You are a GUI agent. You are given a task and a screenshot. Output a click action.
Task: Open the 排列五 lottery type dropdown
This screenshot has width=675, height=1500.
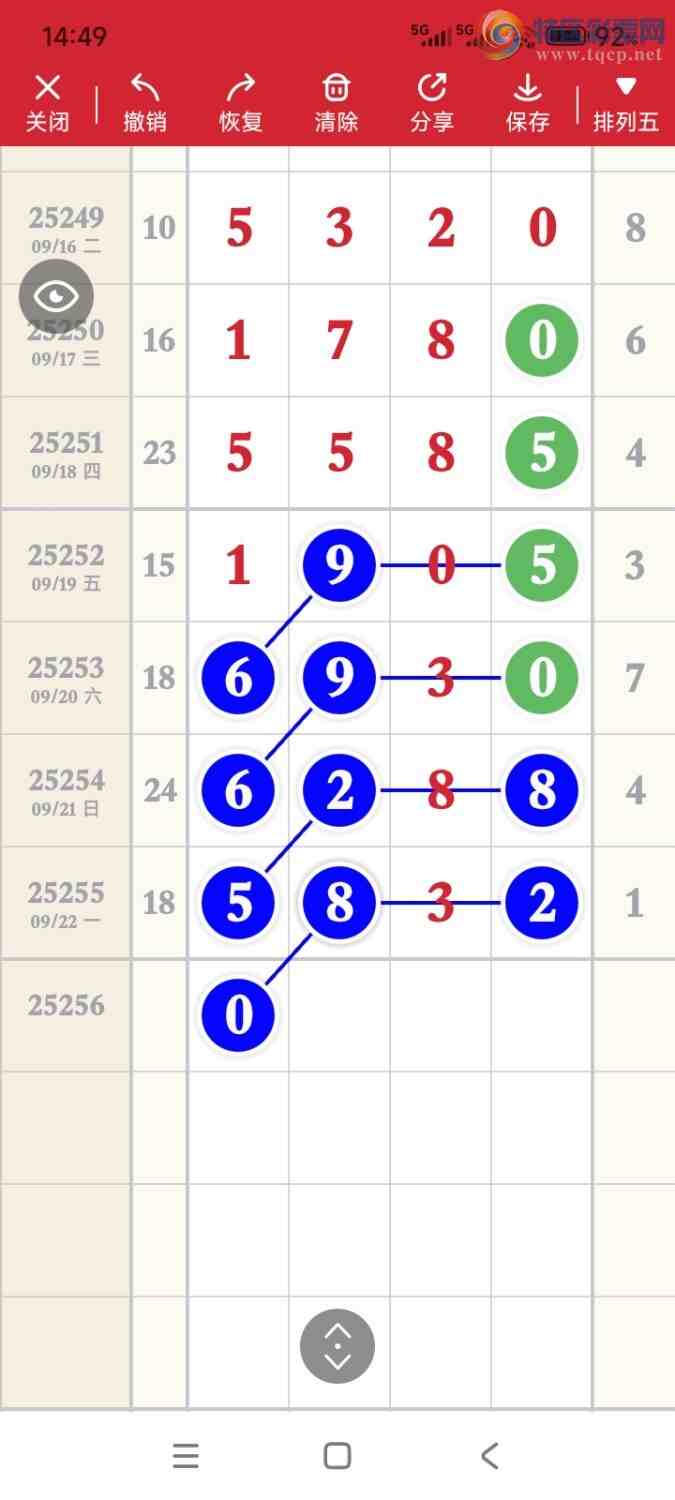click(x=626, y=104)
